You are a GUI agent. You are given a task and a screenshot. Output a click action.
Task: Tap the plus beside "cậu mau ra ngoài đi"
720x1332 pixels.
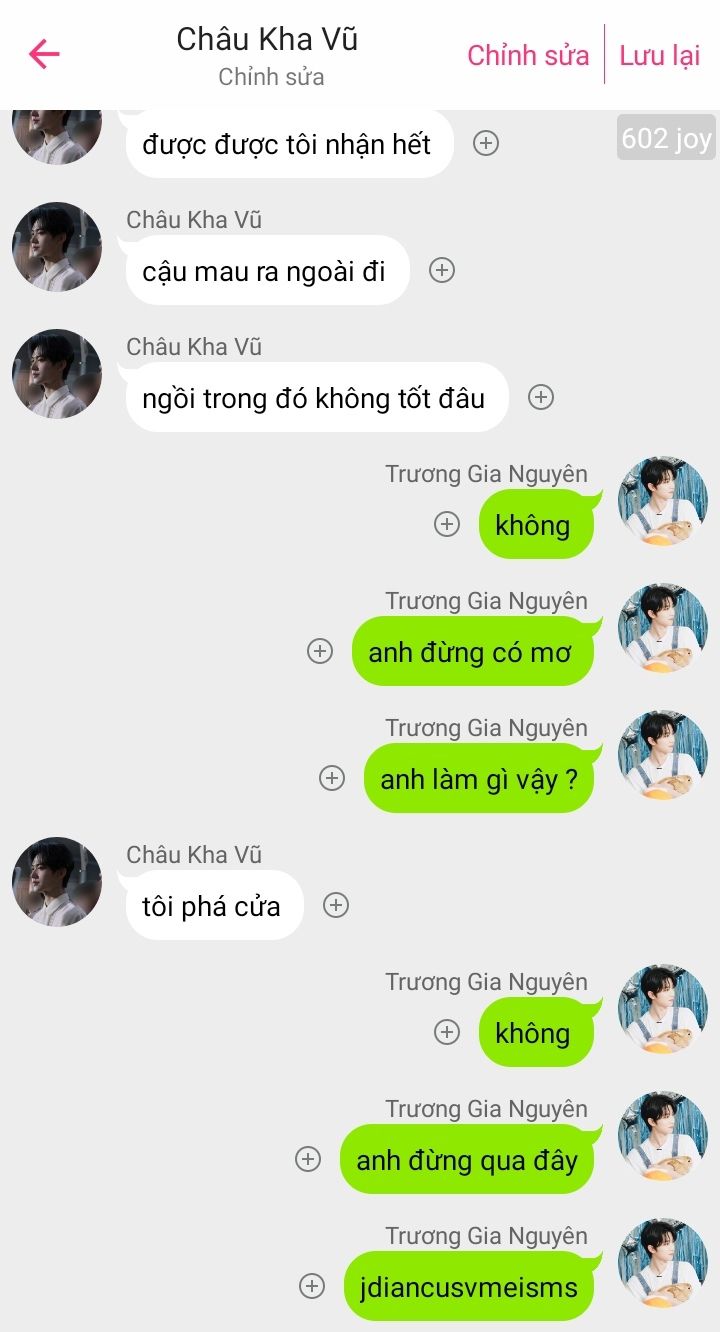tap(442, 270)
